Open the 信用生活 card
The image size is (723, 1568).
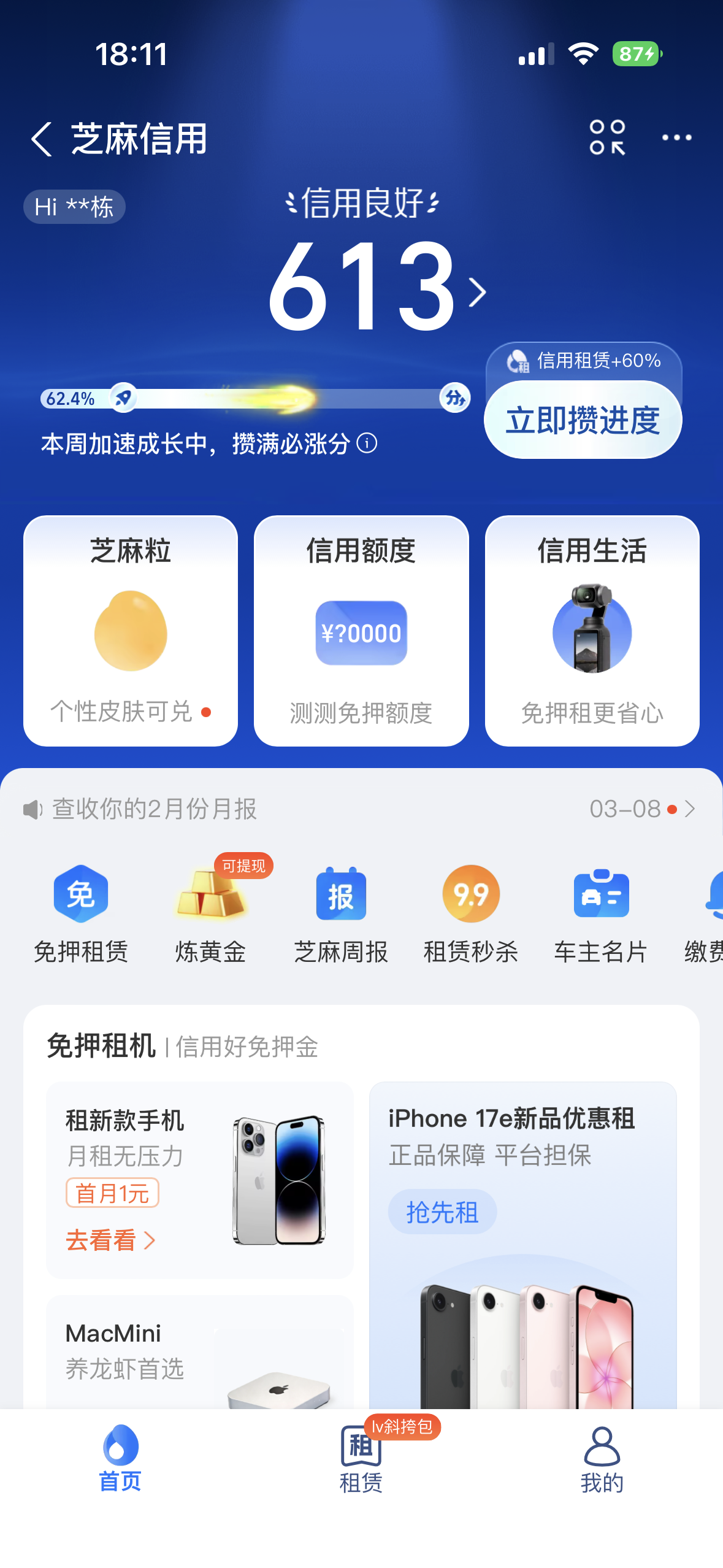point(592,631)
